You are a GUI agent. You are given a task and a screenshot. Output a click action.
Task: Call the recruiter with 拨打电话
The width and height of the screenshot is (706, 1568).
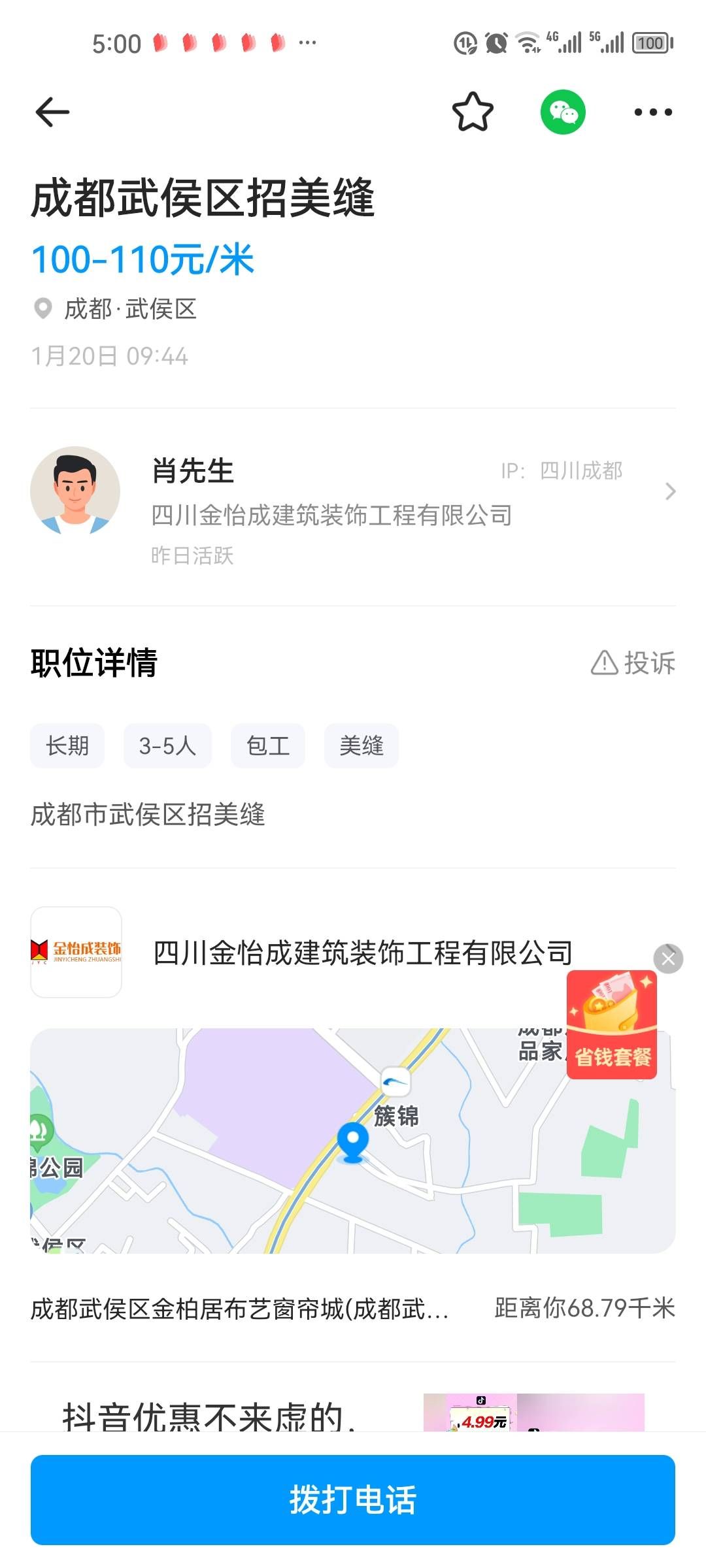[x=353, y=1499]
